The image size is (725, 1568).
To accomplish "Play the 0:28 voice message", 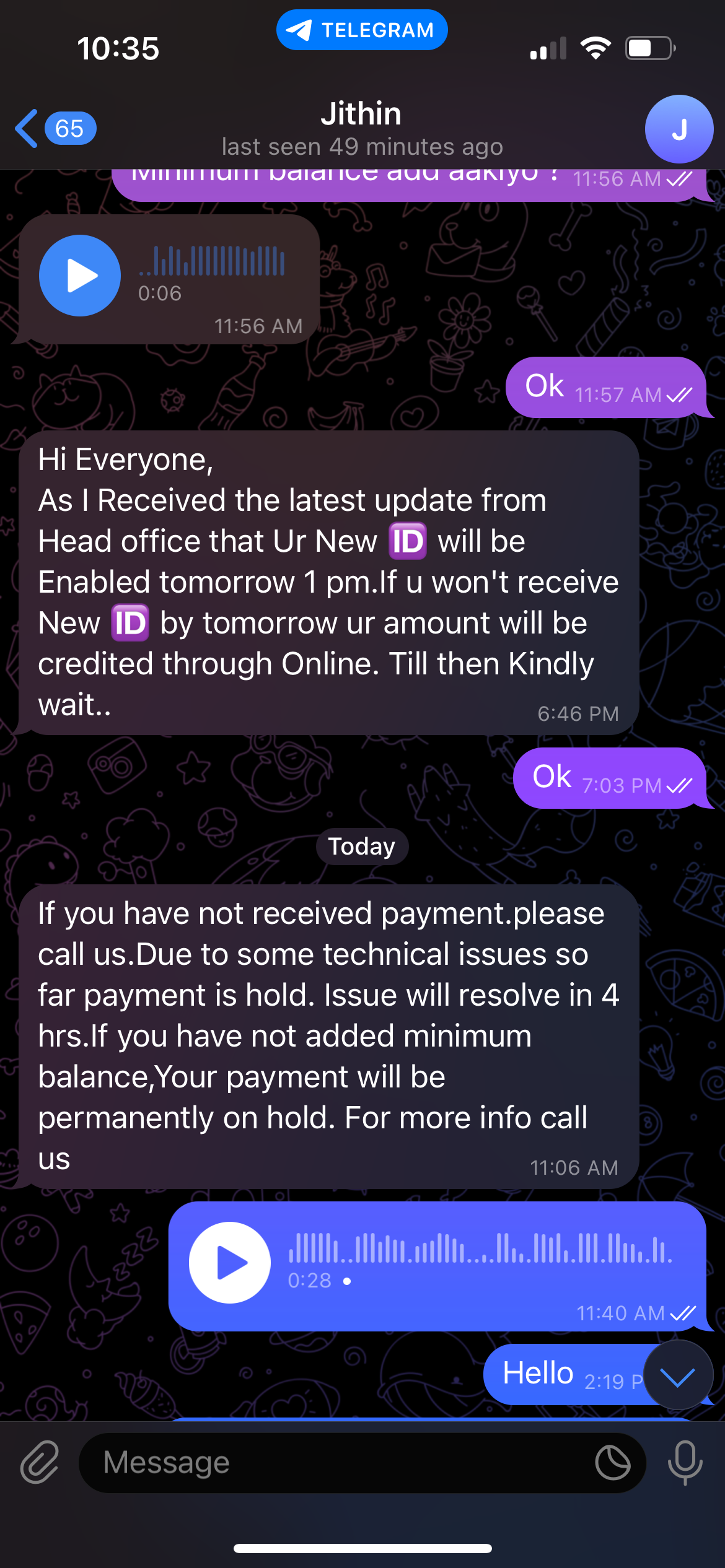I will pos(230,1262).
